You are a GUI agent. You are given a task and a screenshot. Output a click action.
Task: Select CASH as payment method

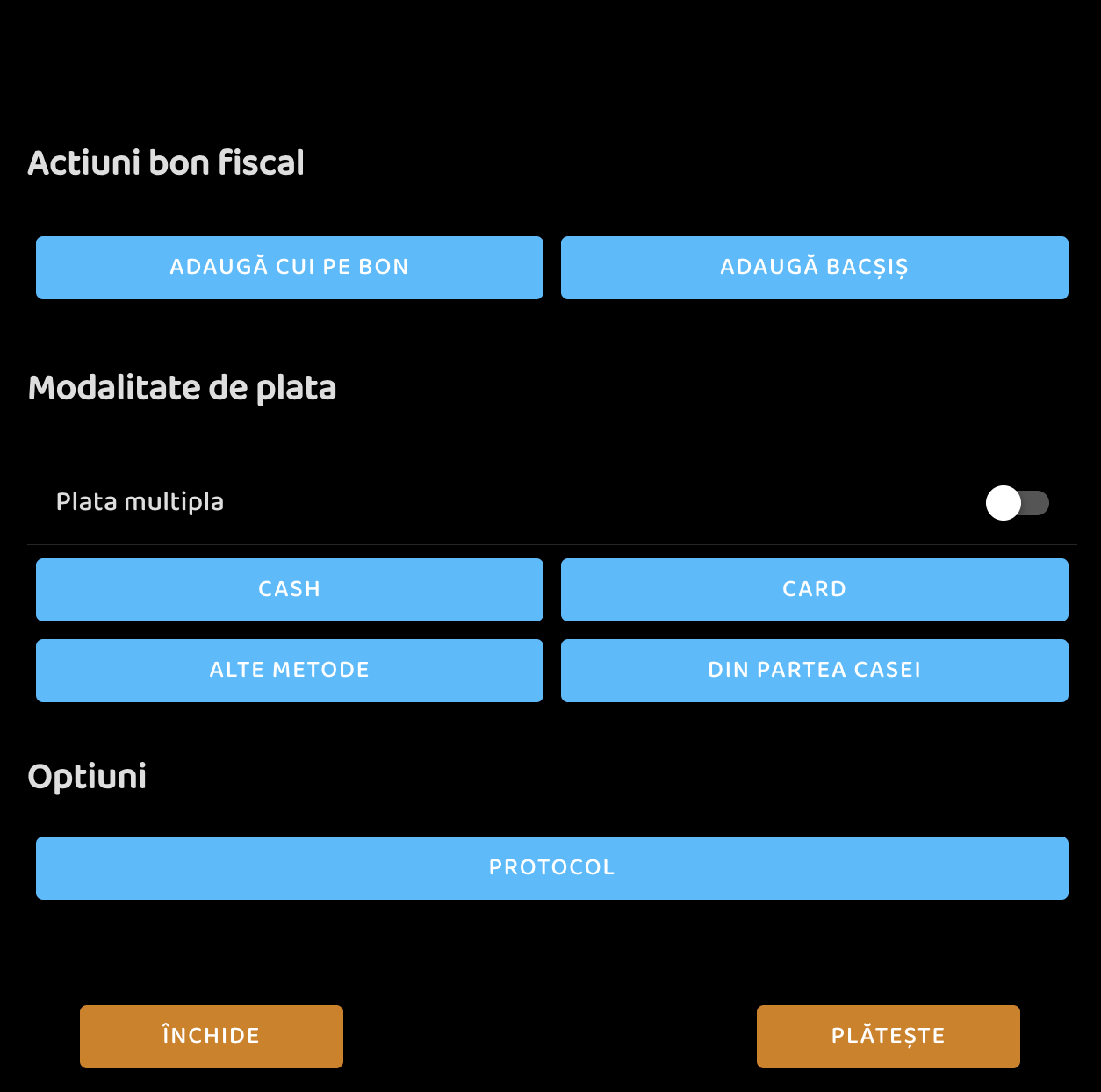click(x=290, y=590)
